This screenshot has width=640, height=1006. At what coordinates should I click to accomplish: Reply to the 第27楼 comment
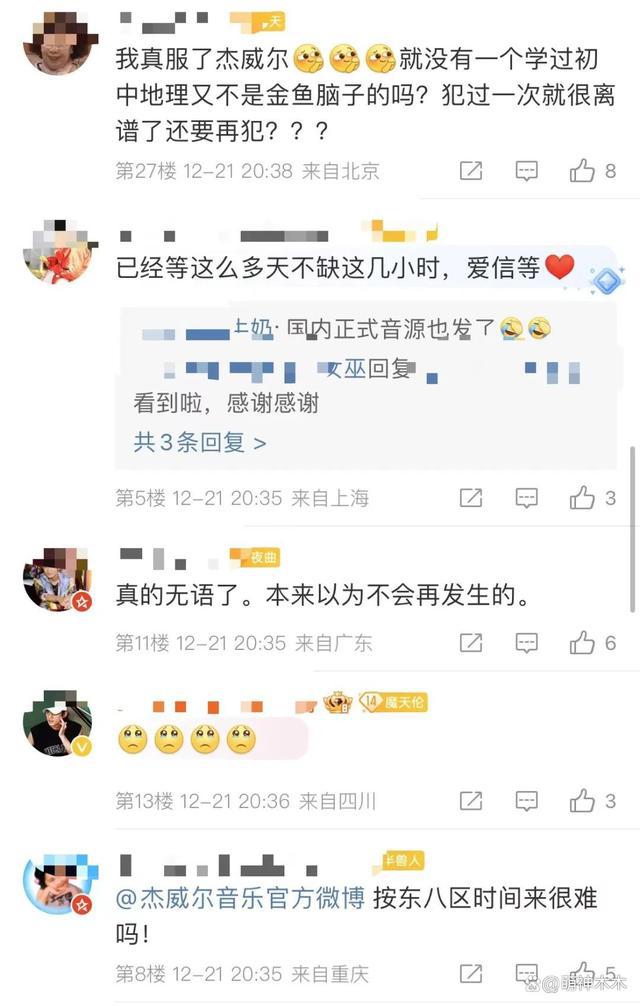(526, 171)
